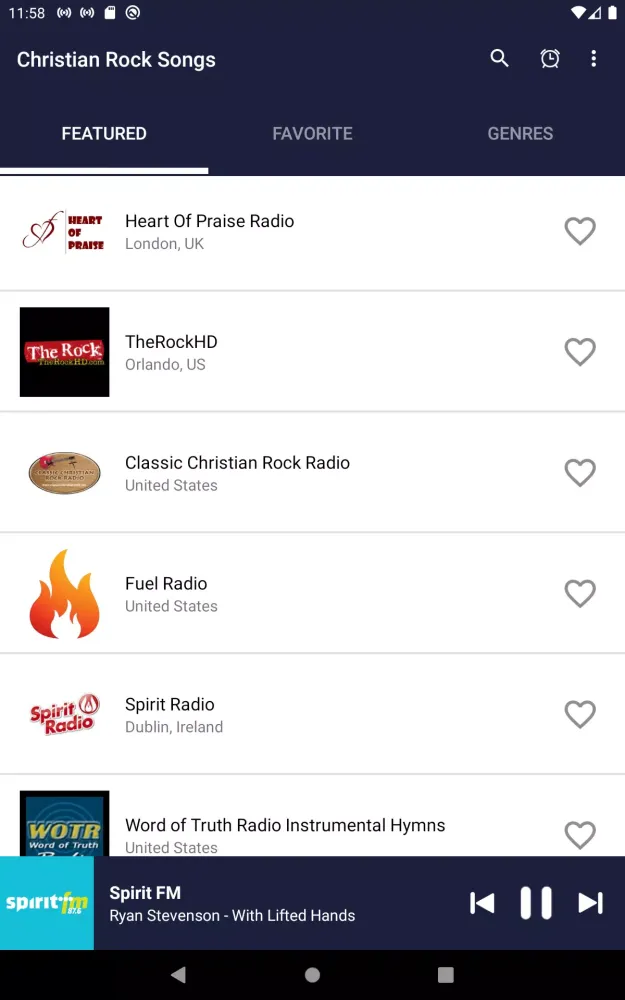625x1000 pixels.
Task: Add TheRockHD to favorites
Action: click(x=580, y=352)
